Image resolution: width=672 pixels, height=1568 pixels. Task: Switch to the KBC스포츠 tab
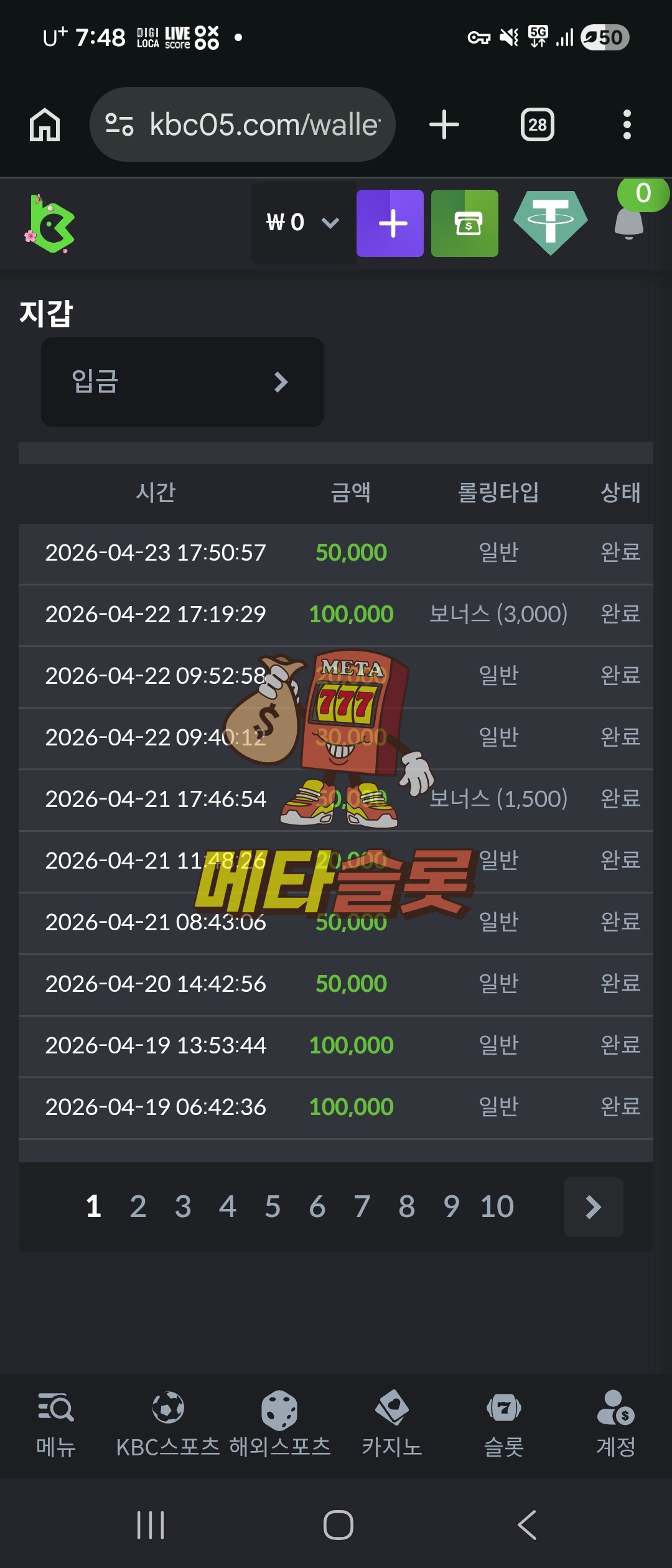[x=168, y=1424]
